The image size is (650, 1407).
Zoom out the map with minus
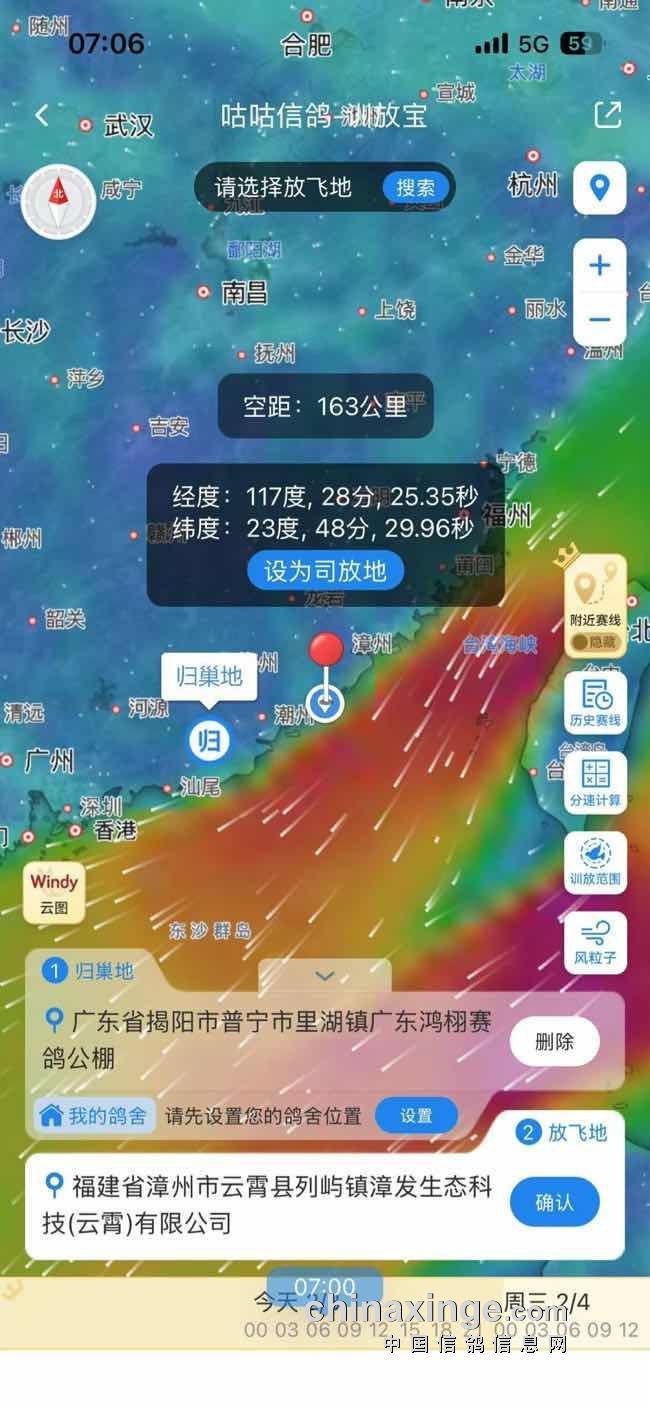[x=600, y=320]
